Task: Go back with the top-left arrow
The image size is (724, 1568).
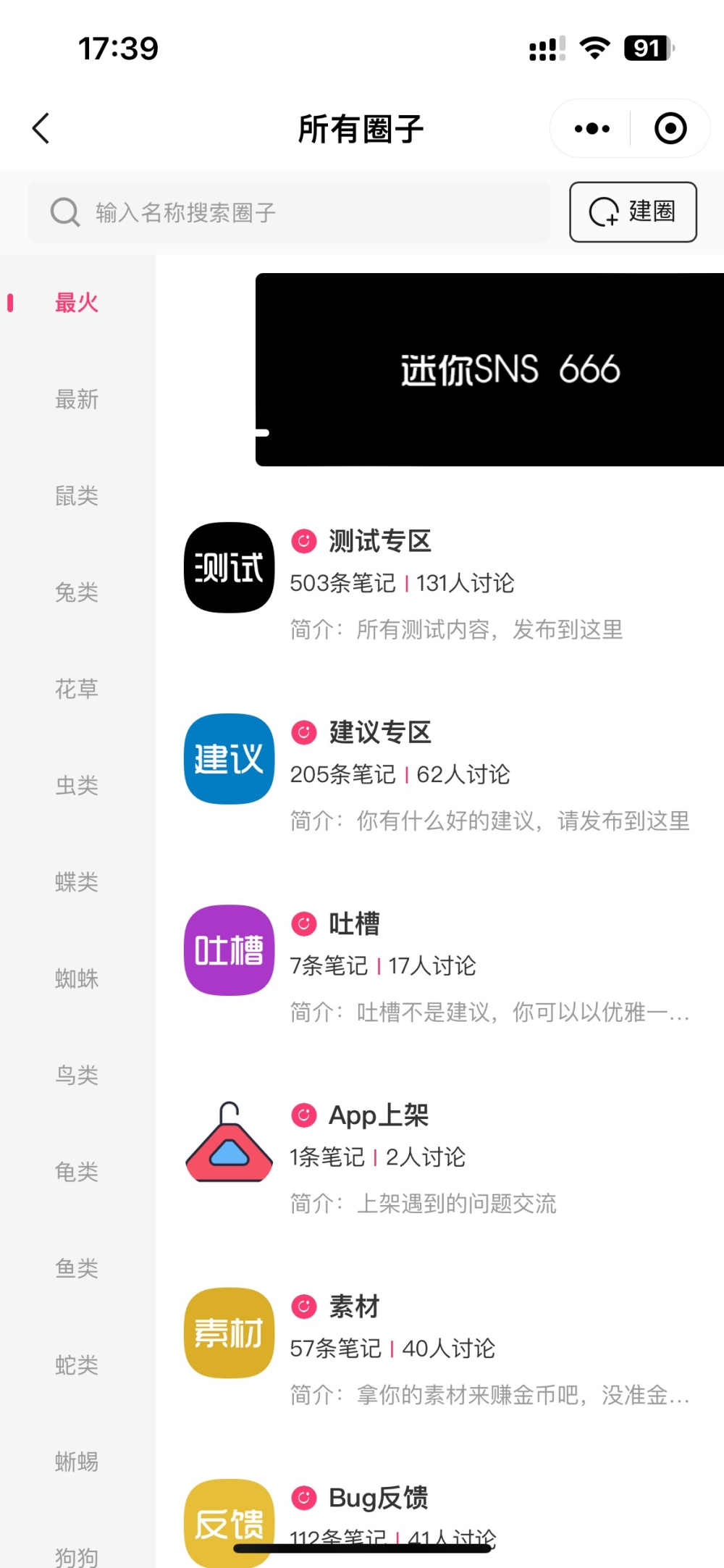Action: tap(41, 129)
